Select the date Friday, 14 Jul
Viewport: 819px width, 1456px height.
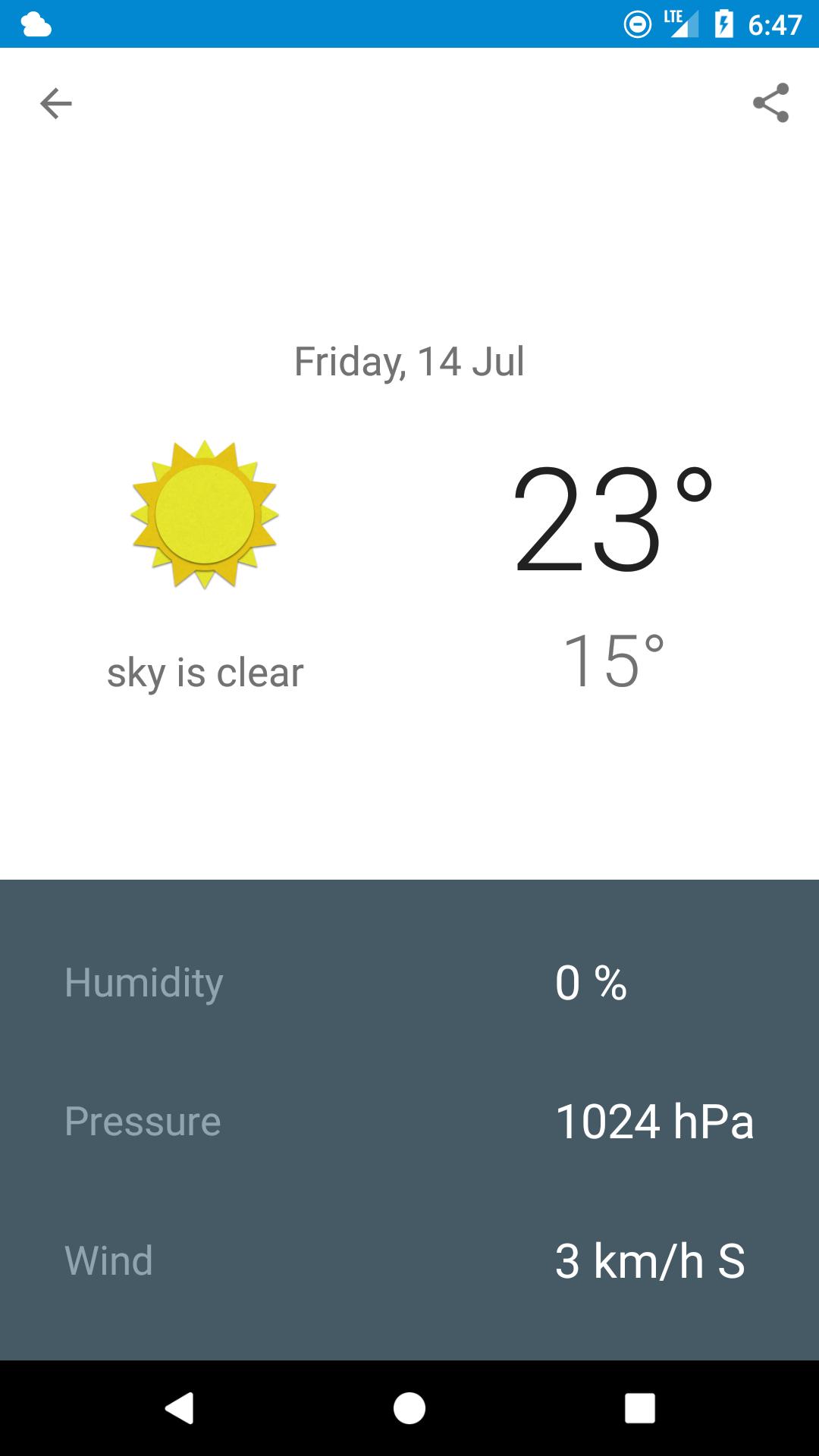pos(409,361)
